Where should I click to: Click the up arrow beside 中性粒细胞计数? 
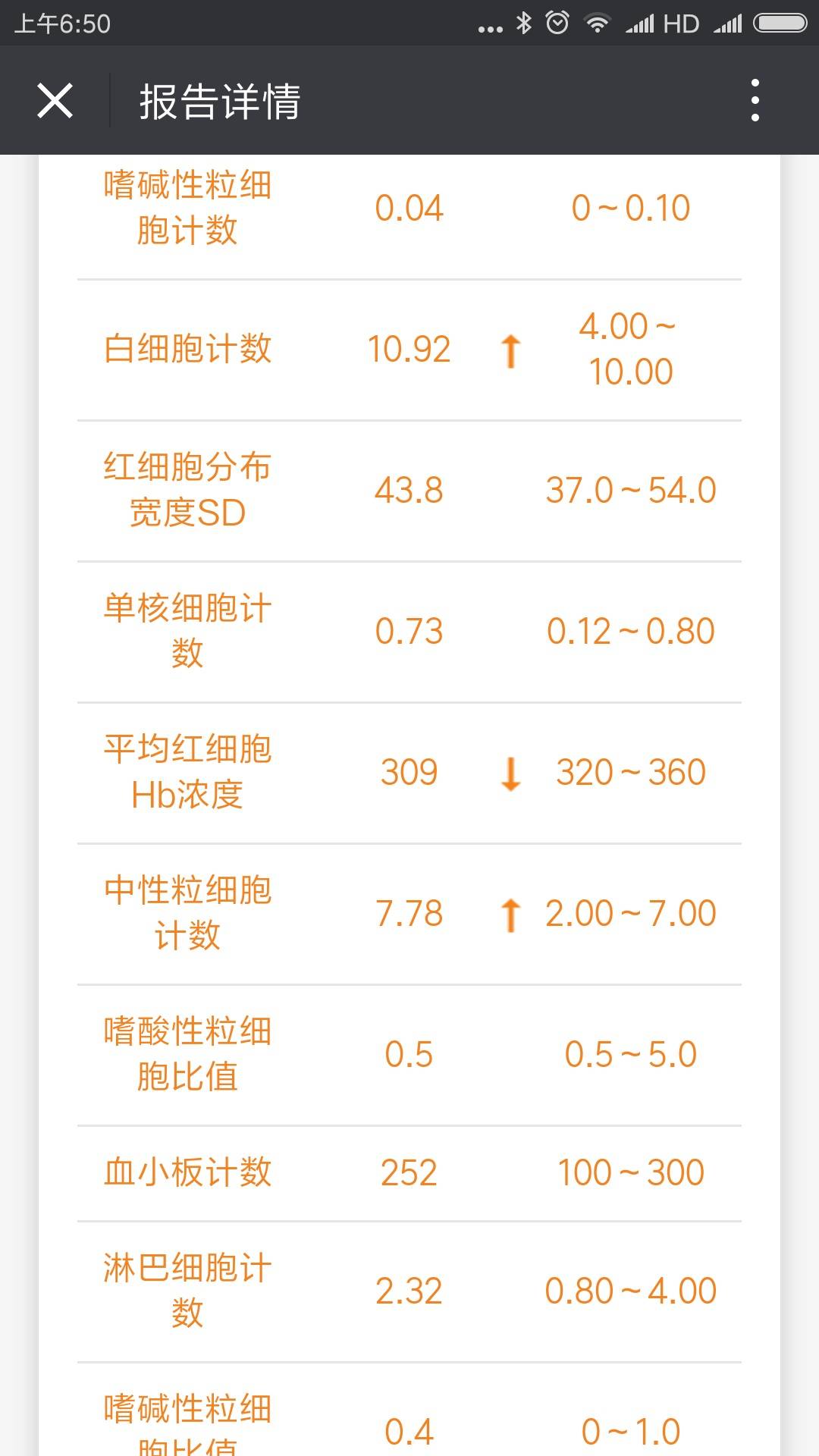tap(511, 914)
